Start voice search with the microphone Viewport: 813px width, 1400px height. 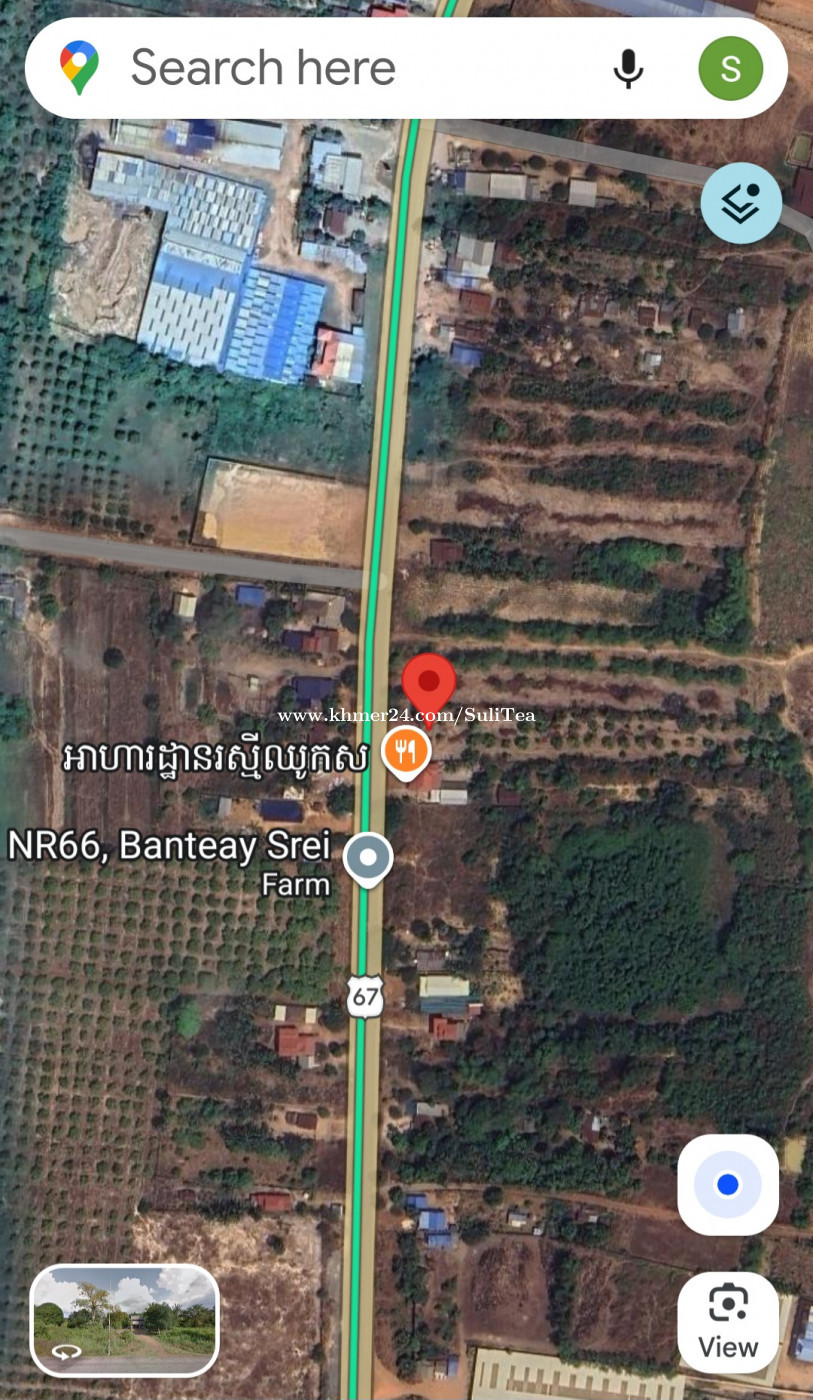(x=628, y=68)
